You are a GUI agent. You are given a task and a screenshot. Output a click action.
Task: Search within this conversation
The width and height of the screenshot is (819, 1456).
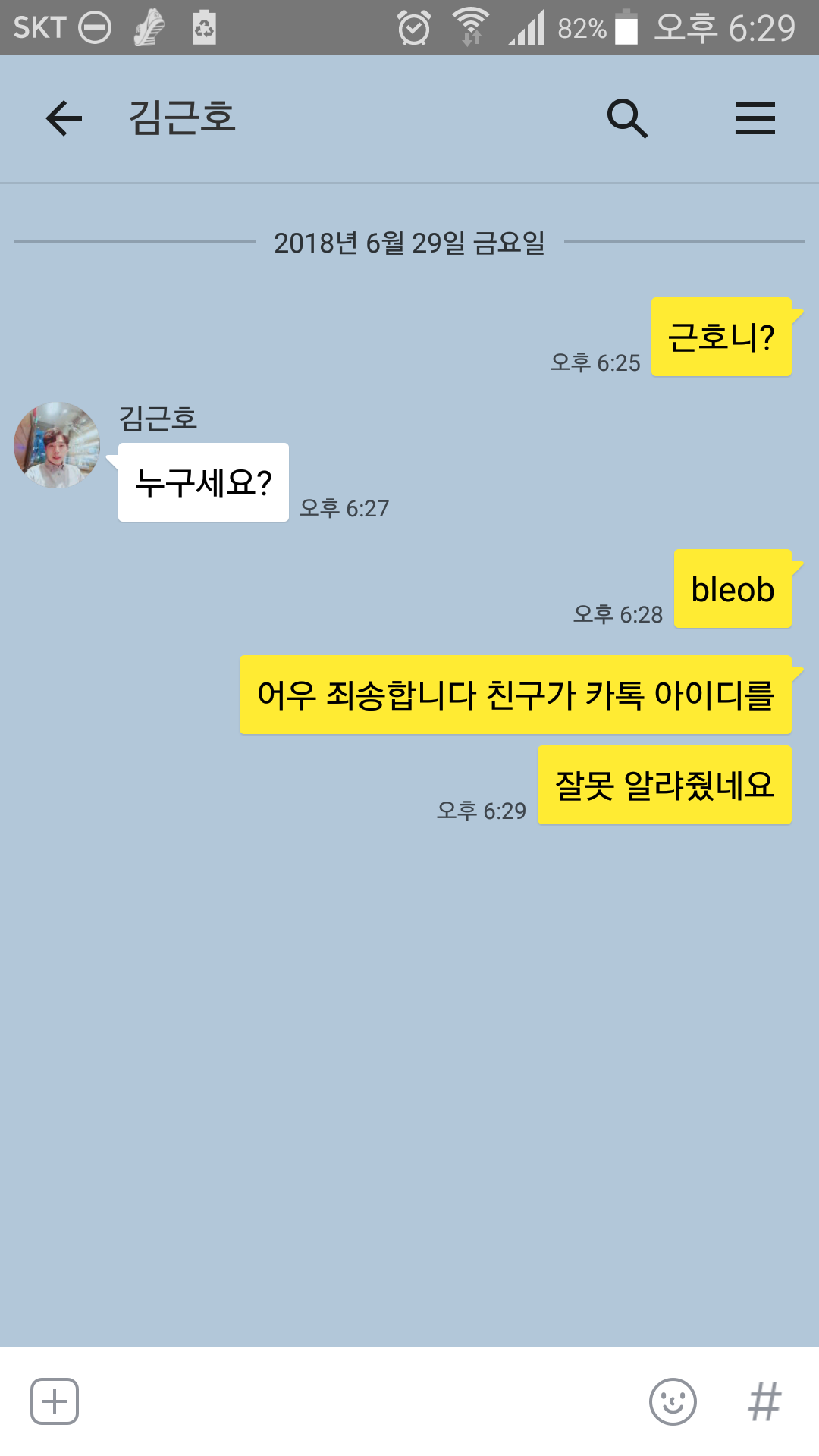(627, 118)
